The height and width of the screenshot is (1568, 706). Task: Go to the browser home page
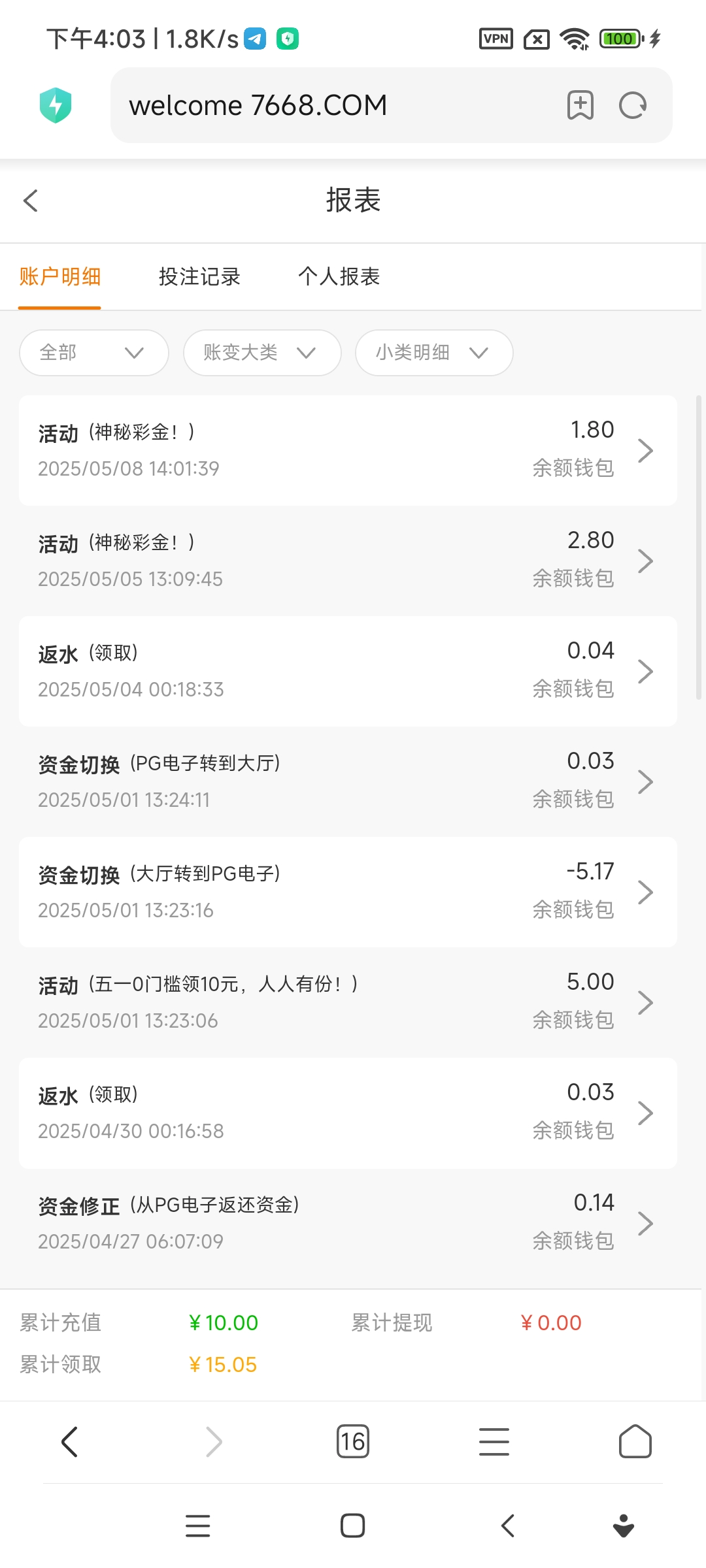coord(635,1442)
